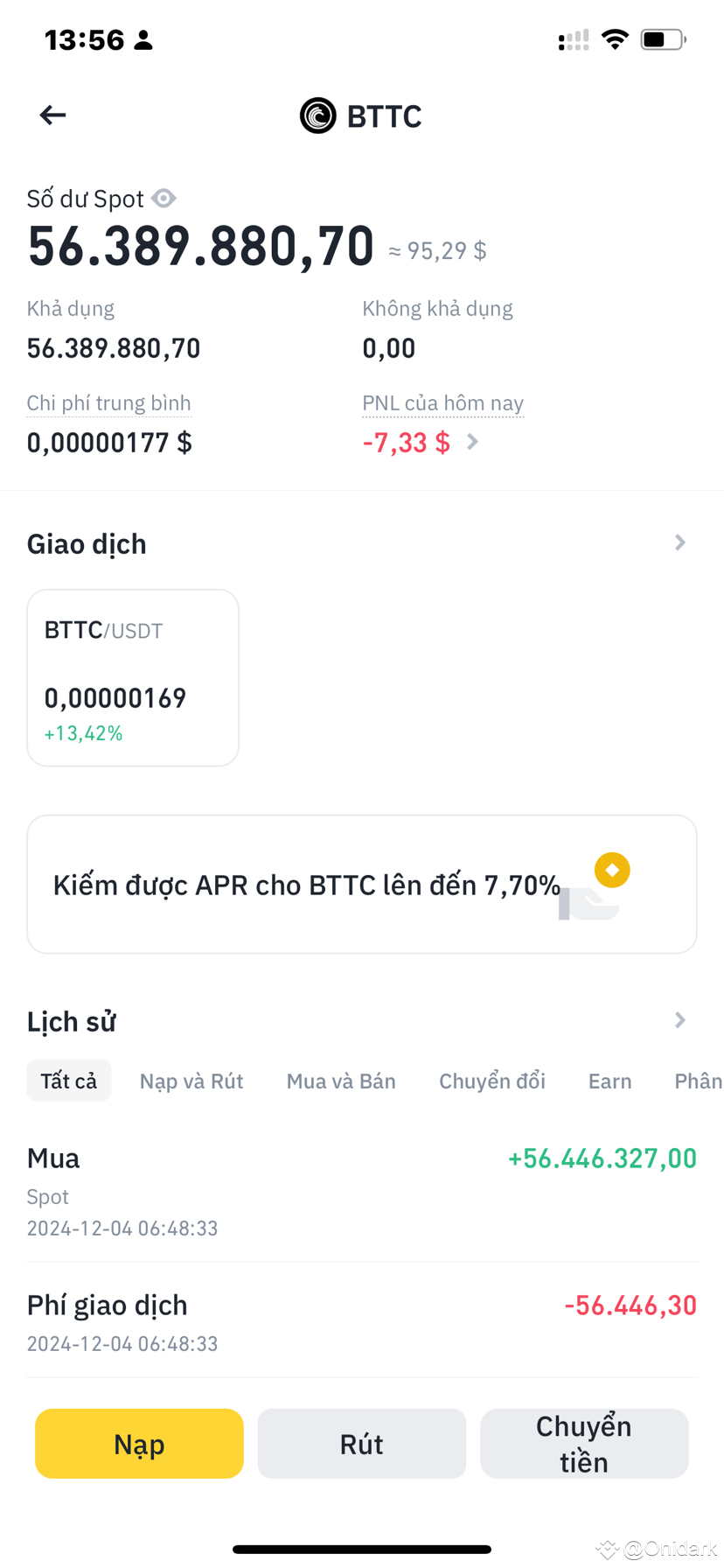The image size is (724, 1568).
Task: Select the Chuyển đổi history tab
Action: tap(491, 1081)
